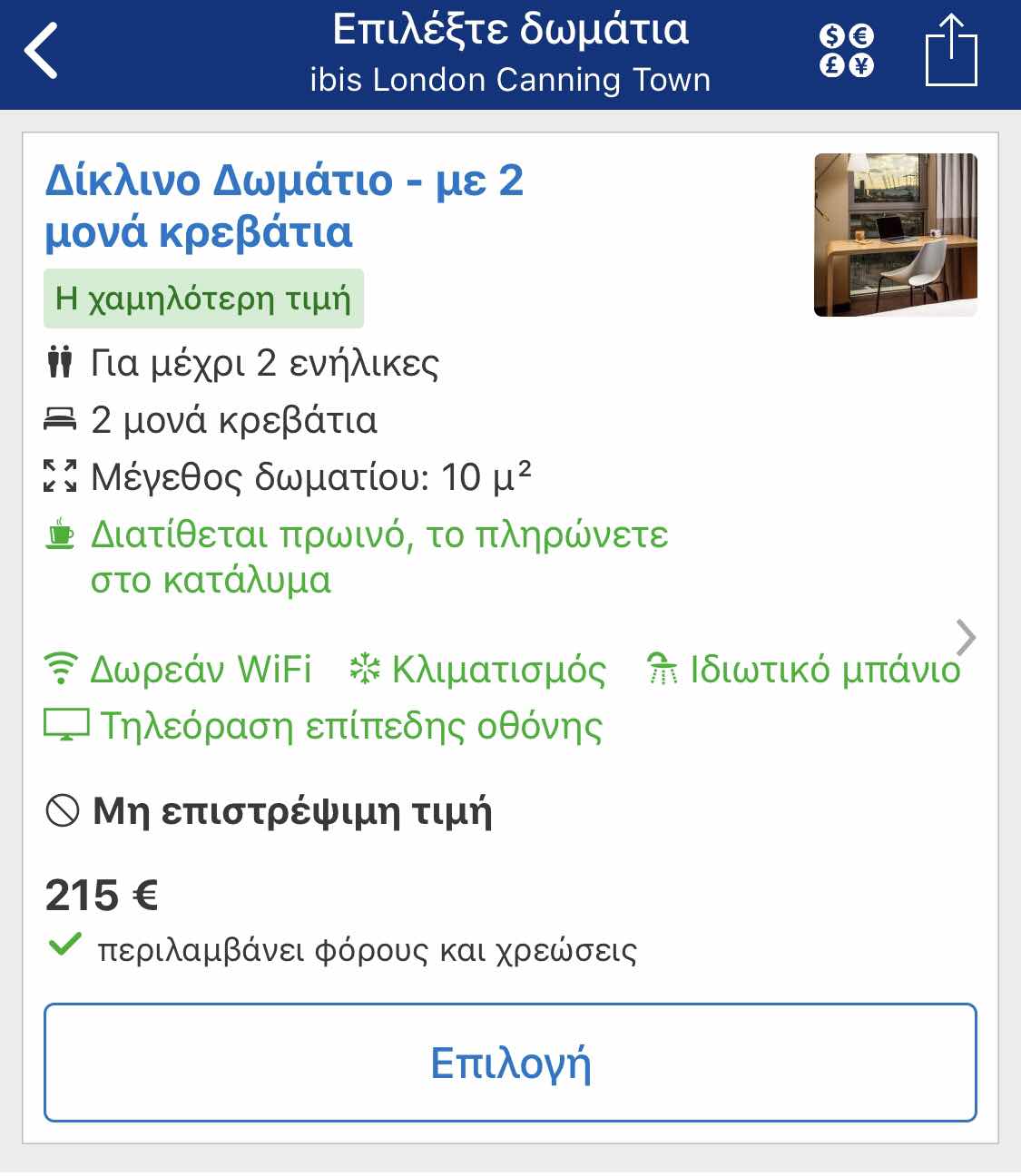Tap the Επιλογή button
The height and width of the screenshot is (1176, 1021).
coord(510,1063)
